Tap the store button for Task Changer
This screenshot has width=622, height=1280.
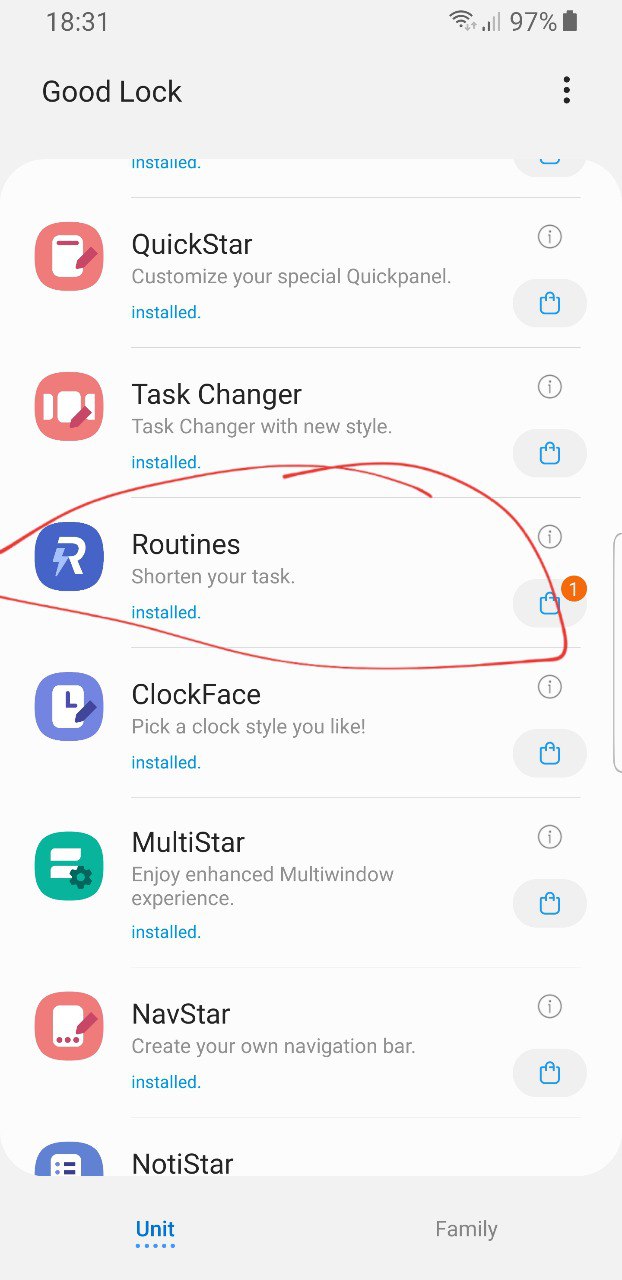pos(549,454)
